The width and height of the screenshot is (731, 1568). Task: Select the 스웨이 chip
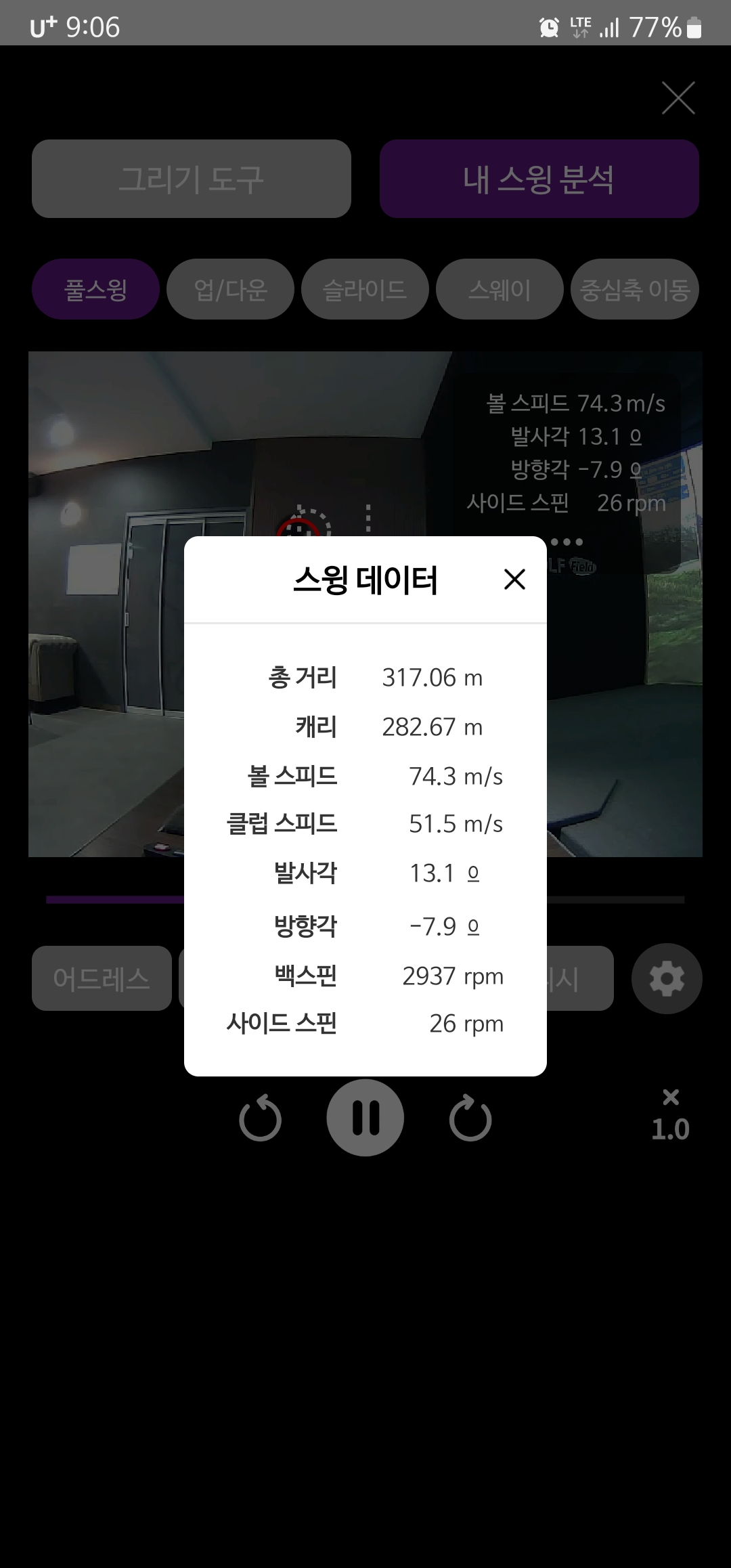pos(500,290)
